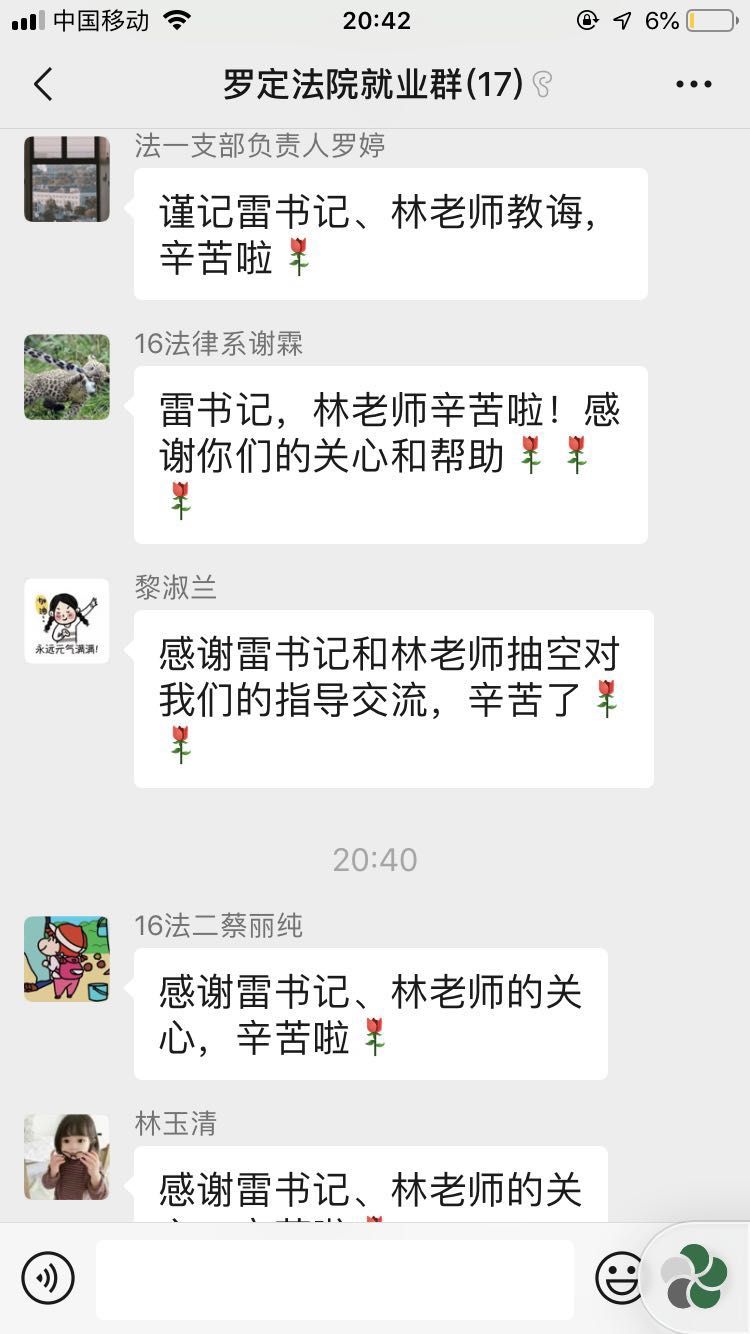Open the emoji sticker panel
Viewport: 750px width, 1334px height.
click(x=619, y=1278)
